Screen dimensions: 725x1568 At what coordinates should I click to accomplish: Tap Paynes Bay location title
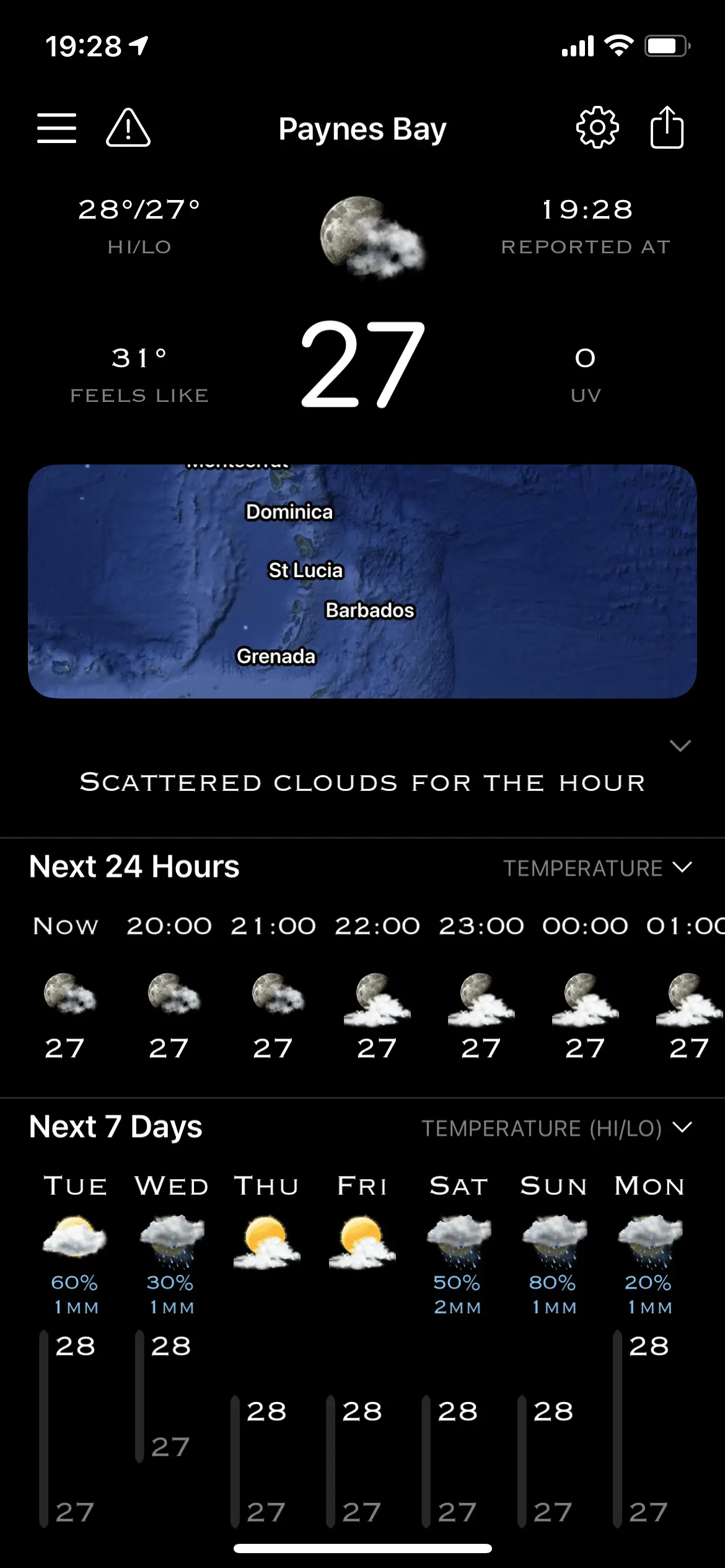tap(362, 129)
